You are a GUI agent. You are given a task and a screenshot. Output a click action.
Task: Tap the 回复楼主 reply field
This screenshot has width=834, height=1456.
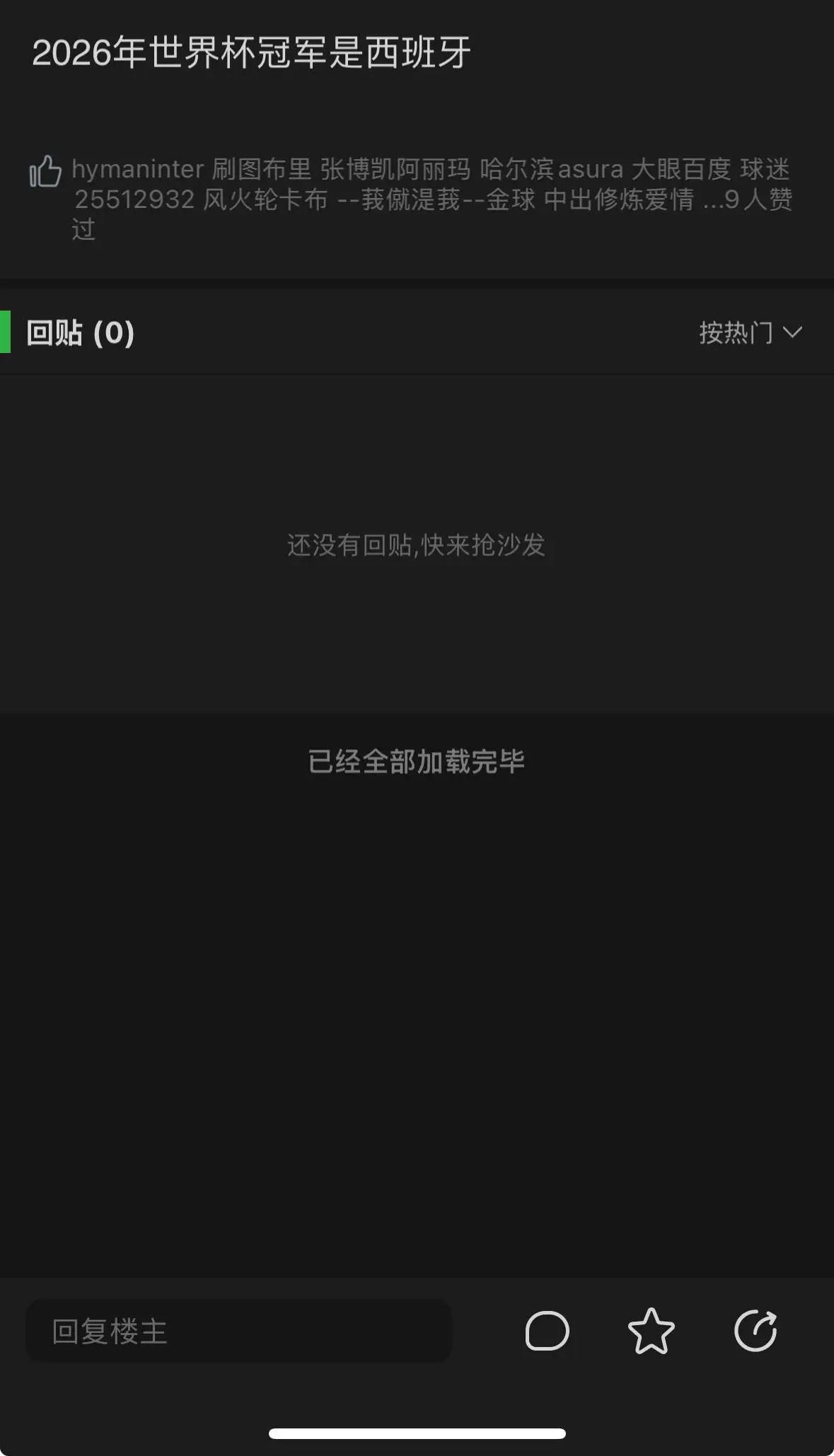click(239, 1331)
